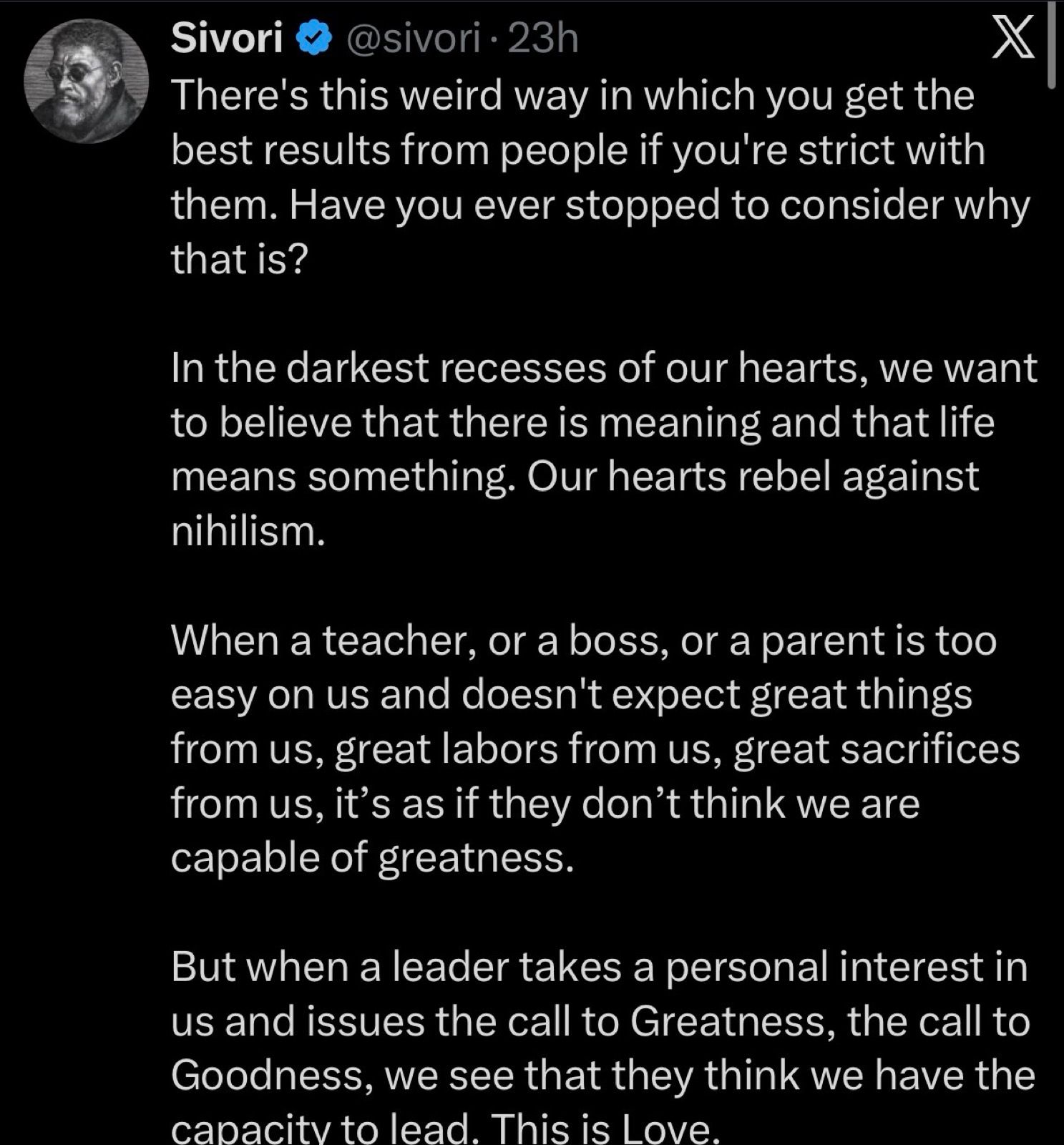The height and width of the screenshot is (1145, 1064).
Task: Open Sivori's profile picture
Action: (86, 79)
